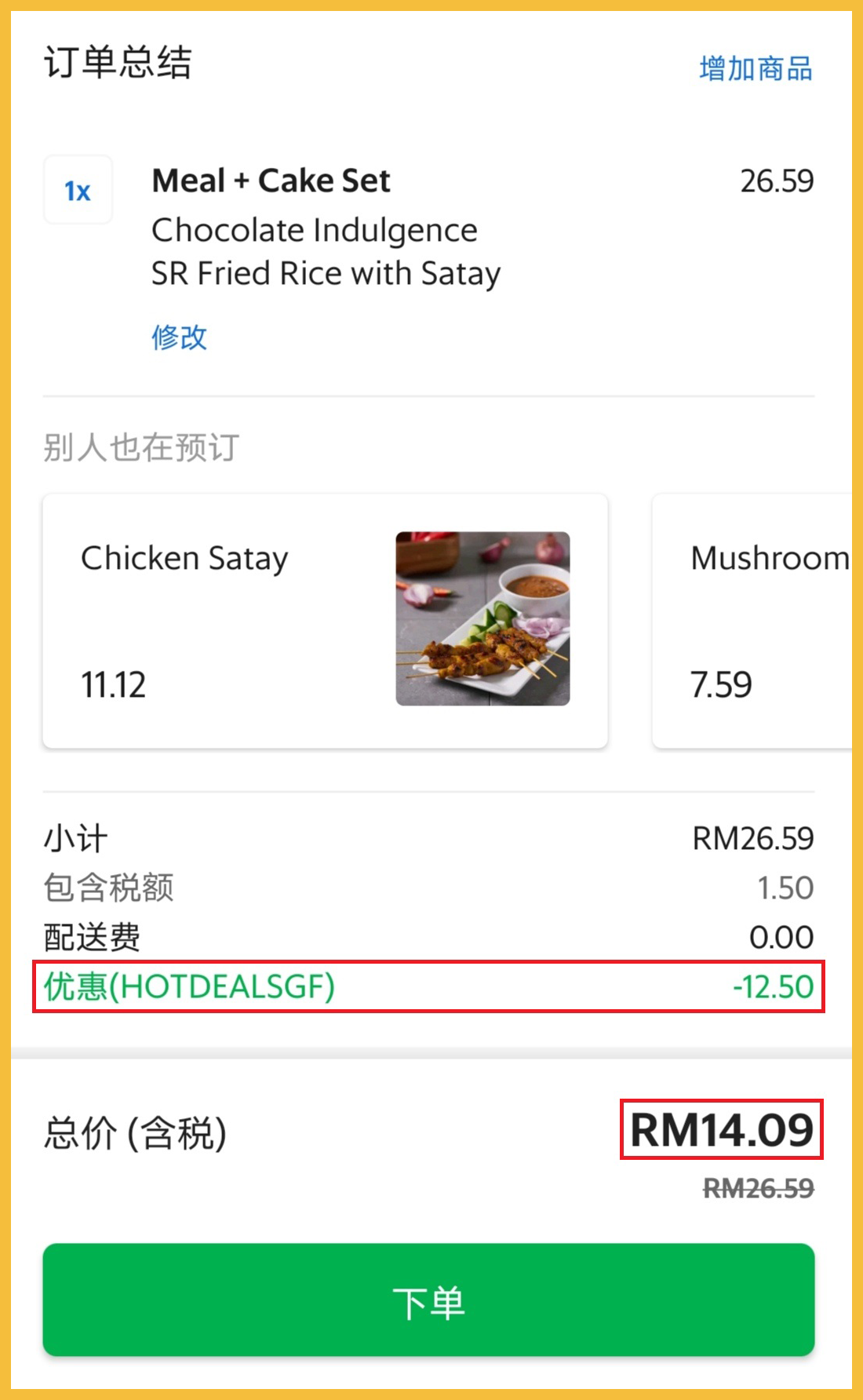Open the 1x quantity selector
This screenshot has width=863, height=1400.
click(78, 191)
